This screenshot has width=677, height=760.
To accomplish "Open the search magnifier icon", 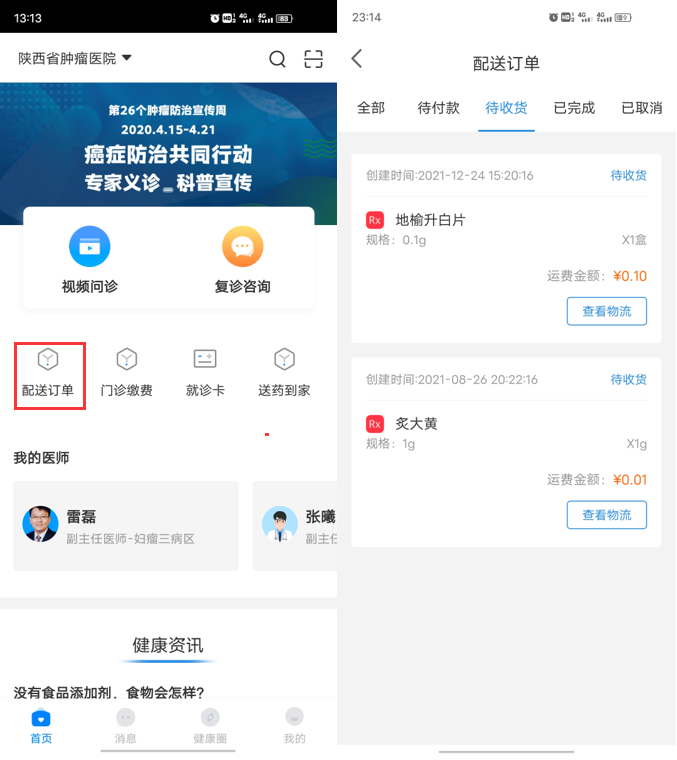I will 277,58.
